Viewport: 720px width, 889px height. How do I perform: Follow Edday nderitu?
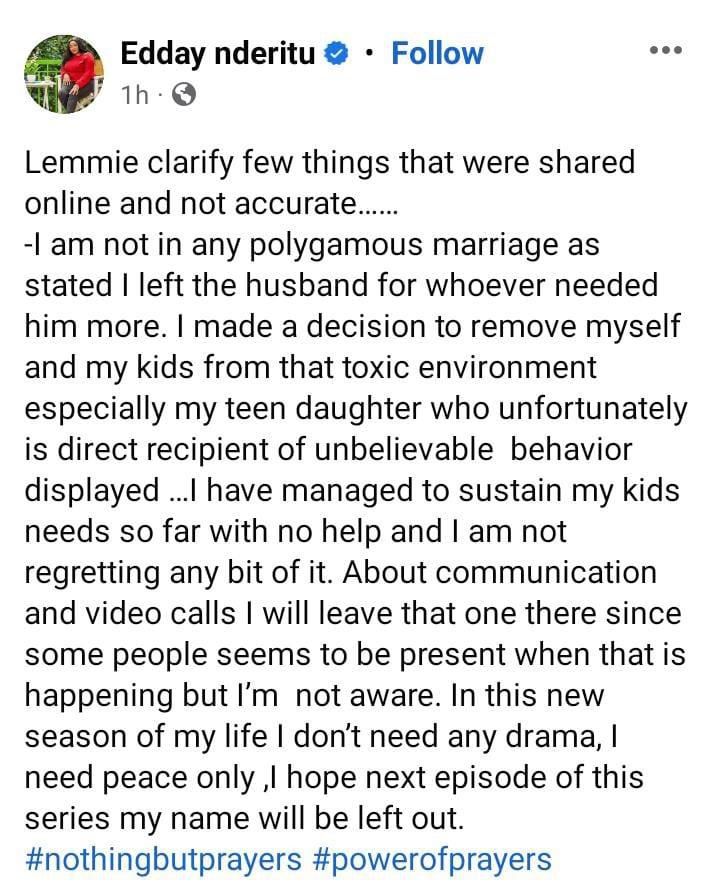pos(437,53)
